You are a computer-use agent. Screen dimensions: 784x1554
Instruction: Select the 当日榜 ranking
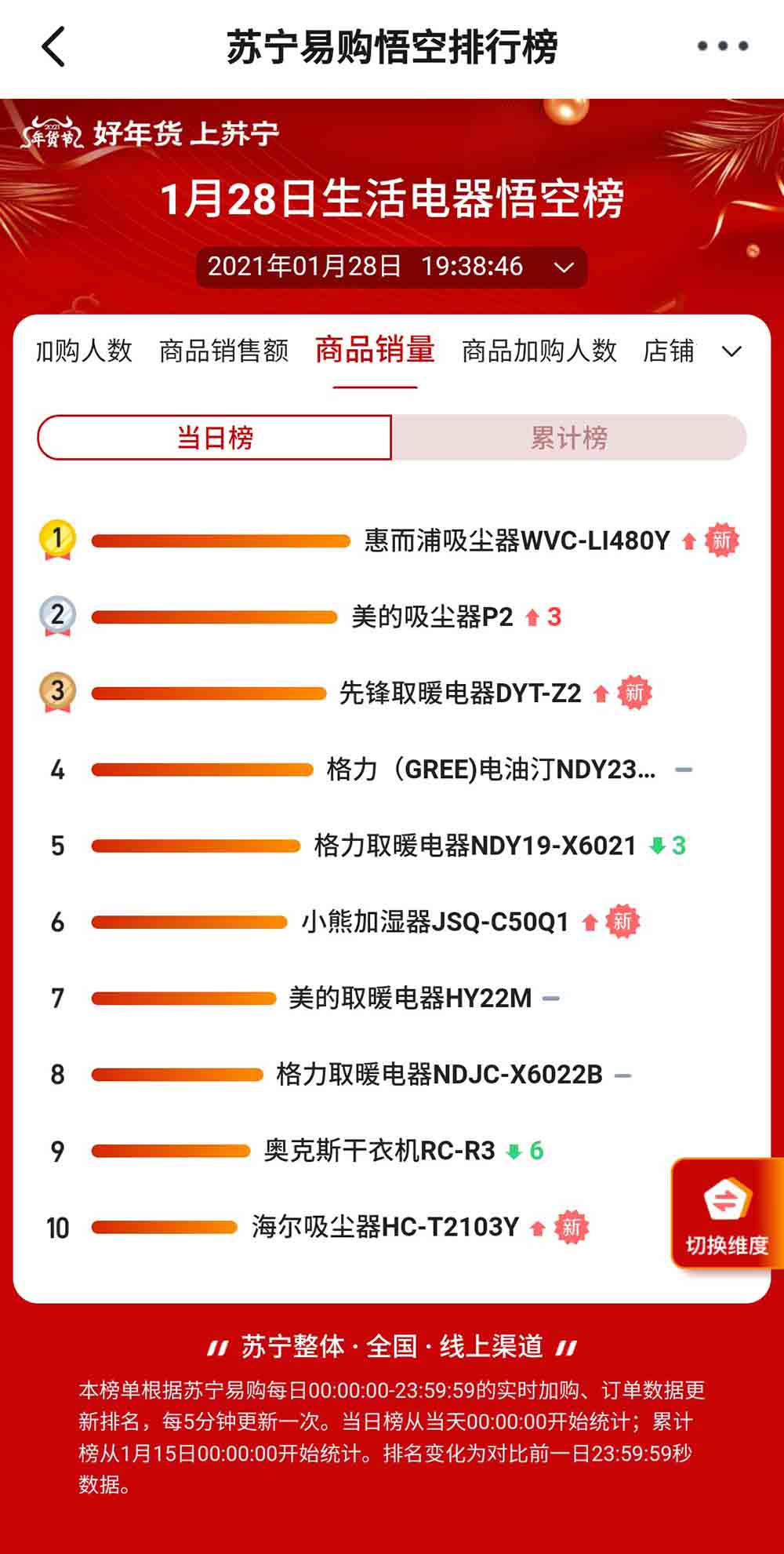215,438
